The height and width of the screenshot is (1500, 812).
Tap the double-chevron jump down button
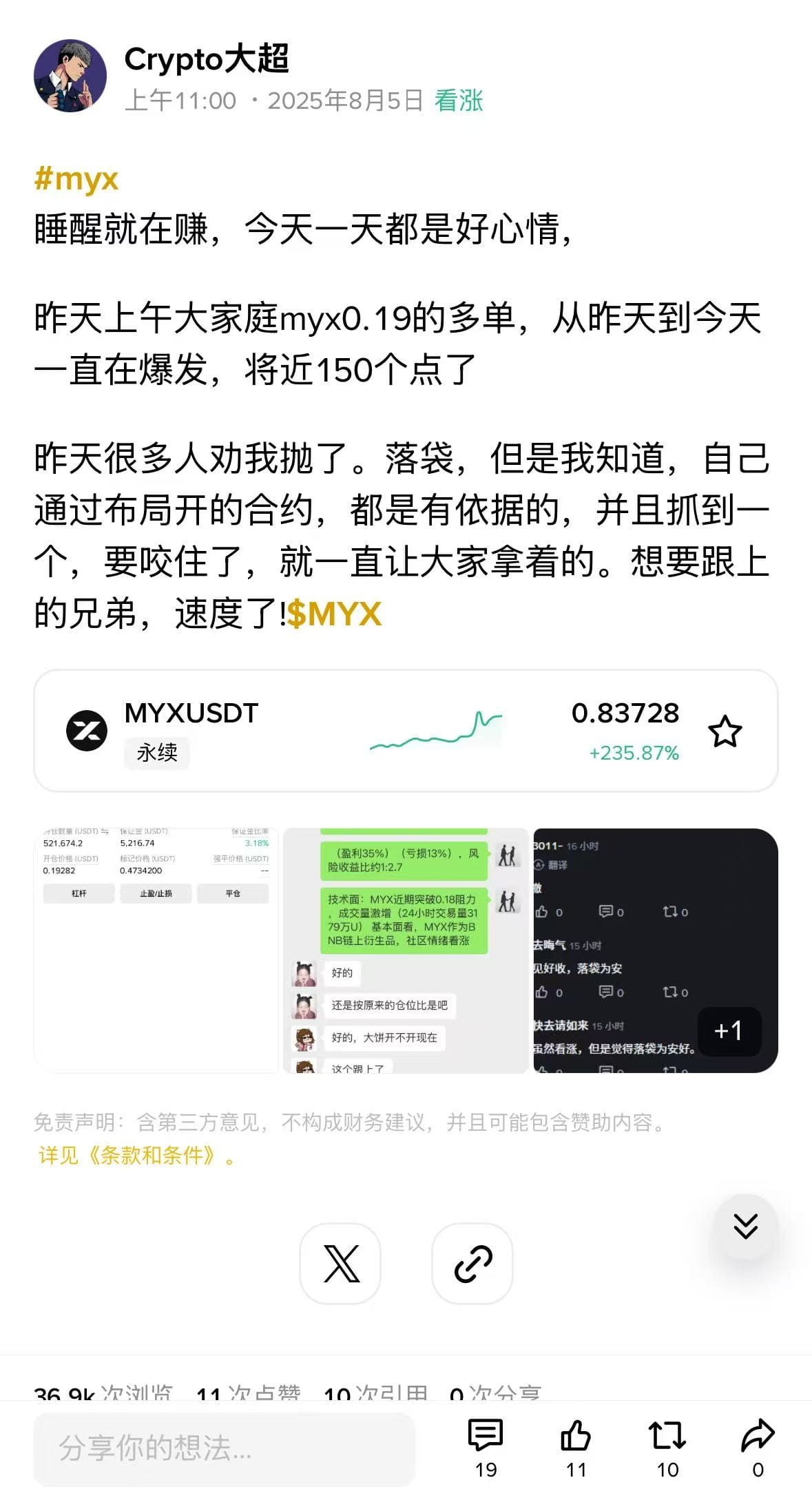click(x=745, y=1226)
